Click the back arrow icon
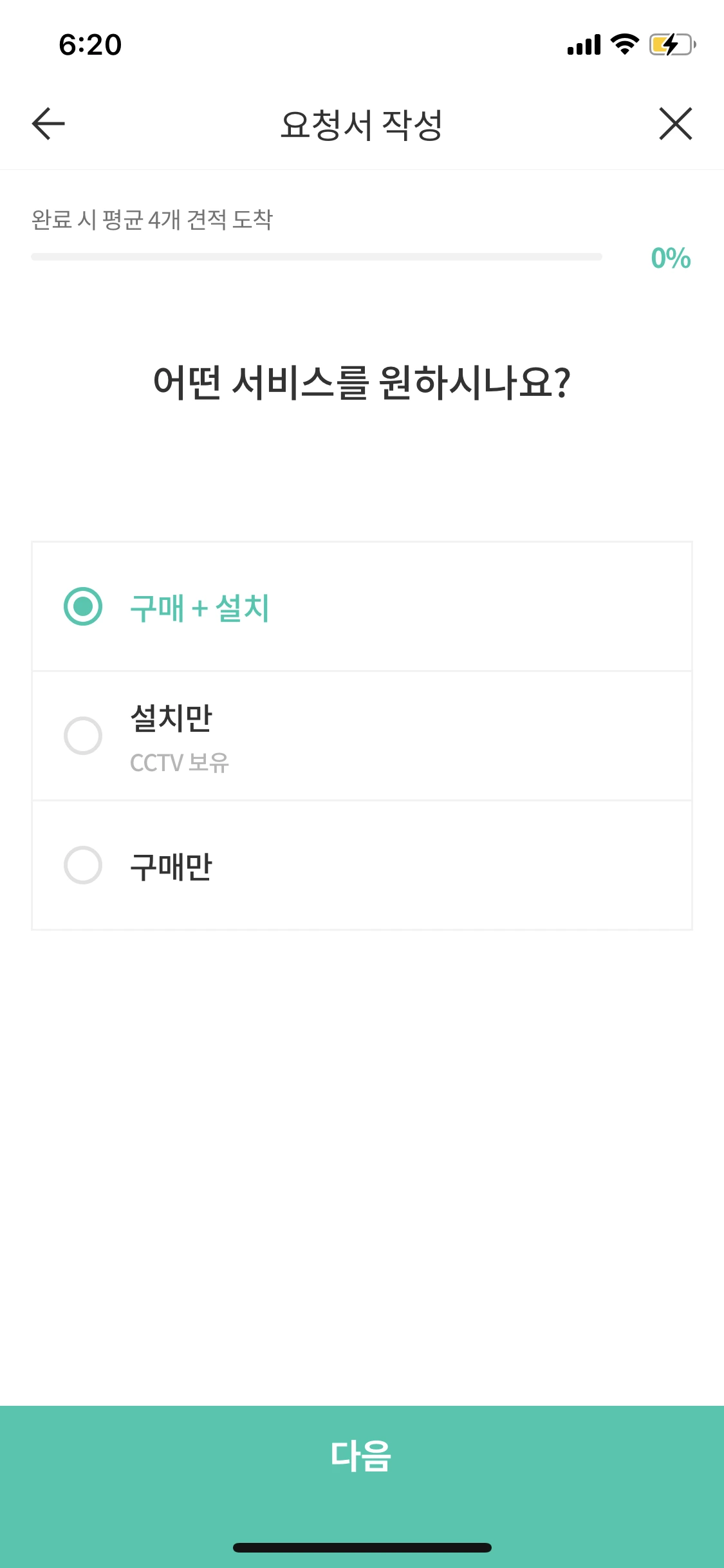Image resolution: width=724 pixels, height=1568 pixels. click(46, 124)
